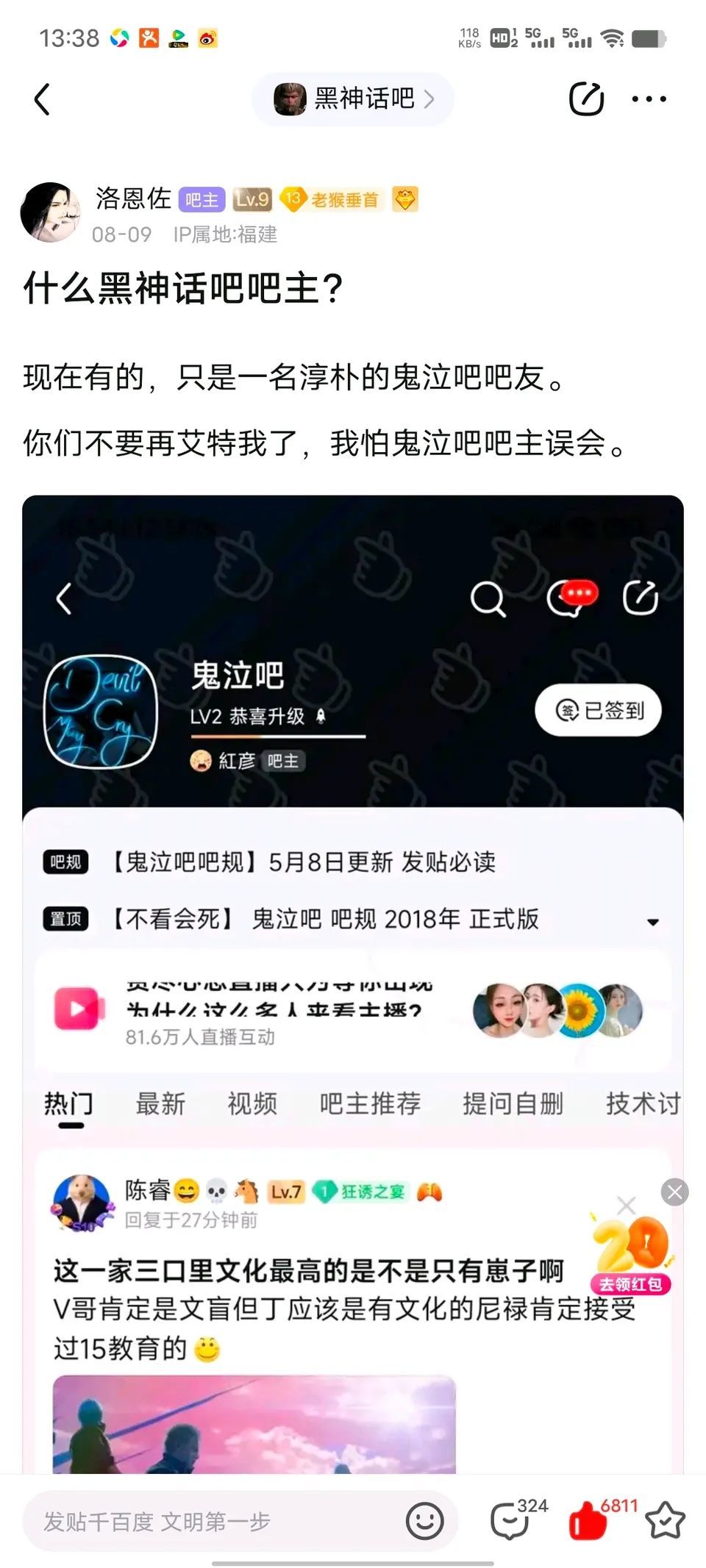Tap 已签到 check-in status
This screenshot has width=706, height=1568.
pyautogui.click(x=597, y=710)
